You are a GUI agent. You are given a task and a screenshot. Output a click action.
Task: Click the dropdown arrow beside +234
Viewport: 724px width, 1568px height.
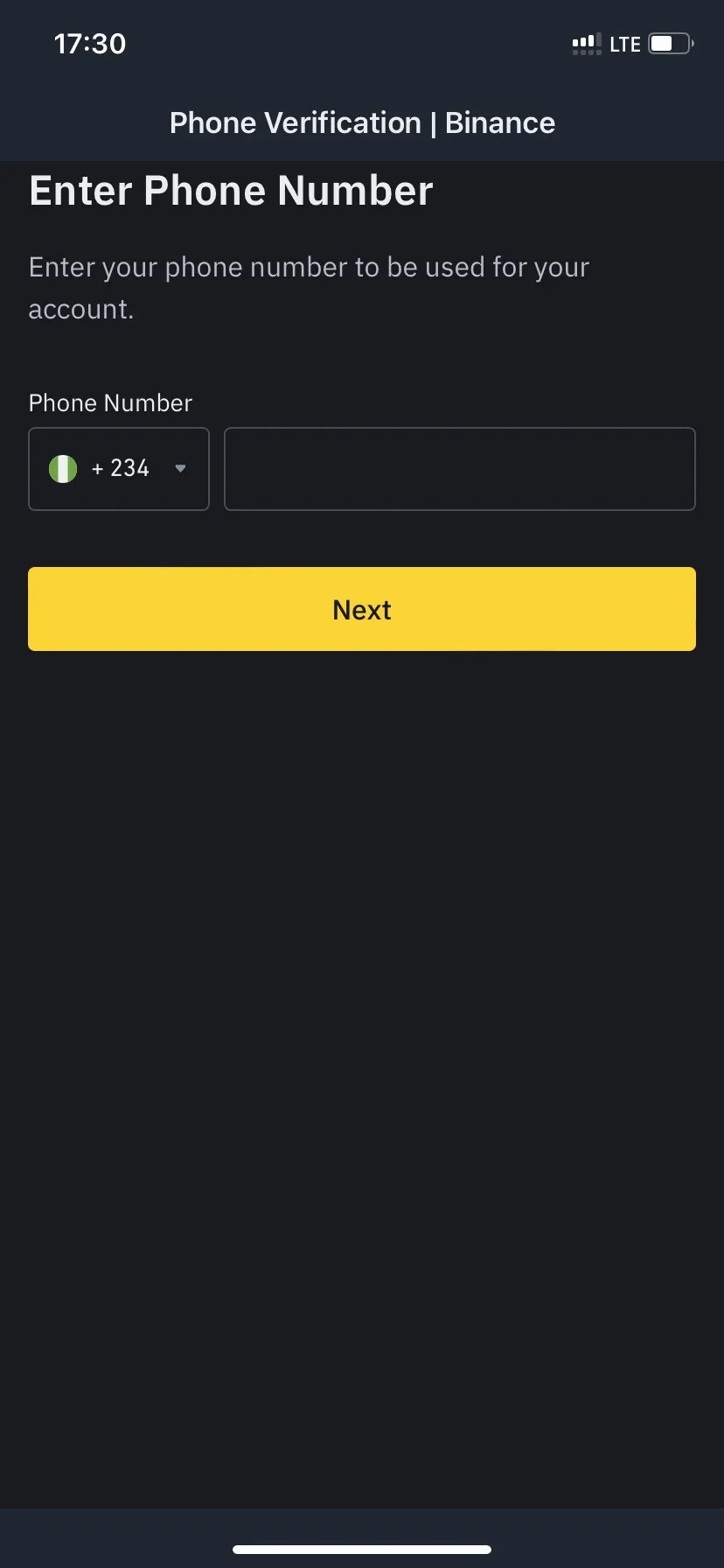click(x=180, y=469)
